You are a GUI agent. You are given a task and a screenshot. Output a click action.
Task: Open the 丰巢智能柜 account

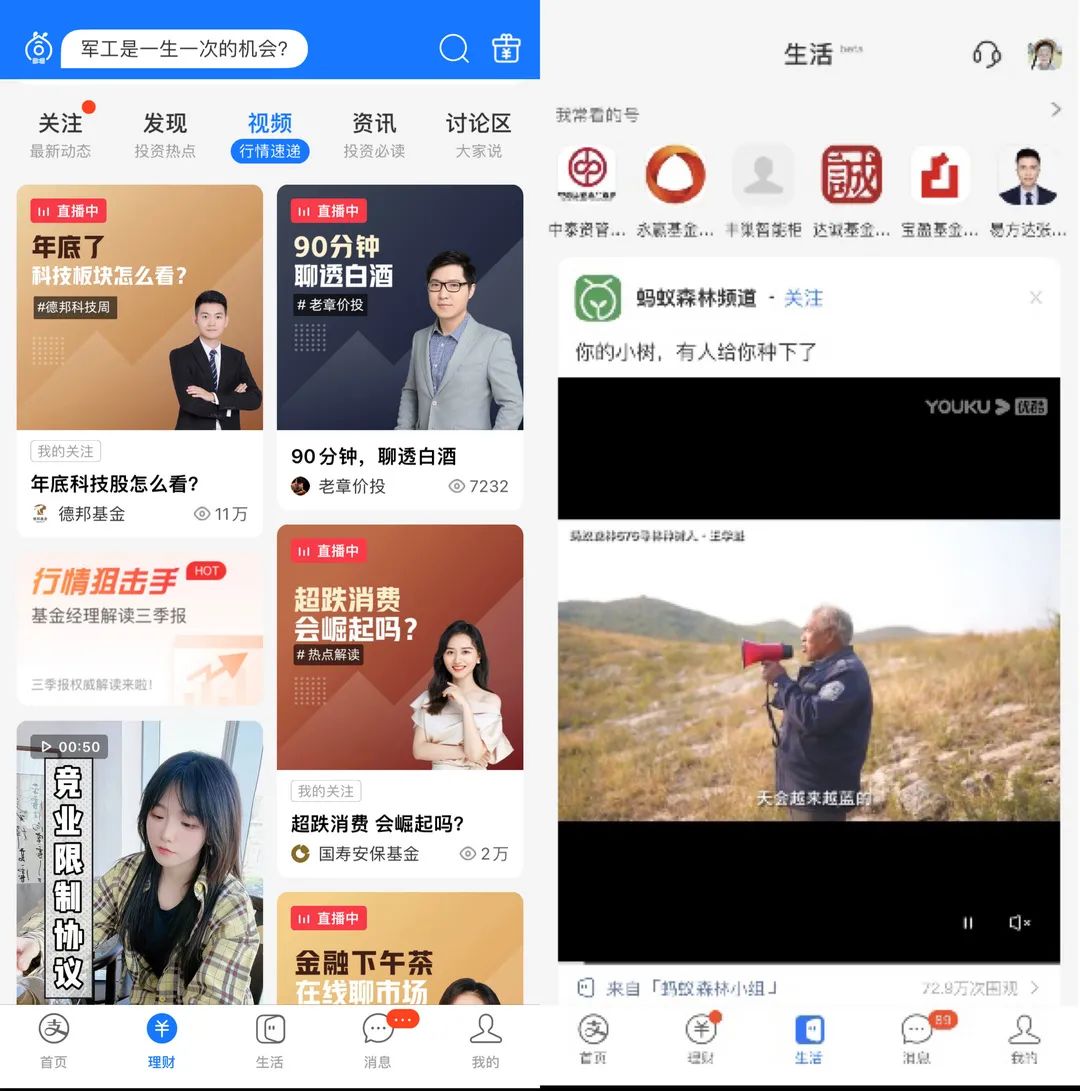(762, 192)
